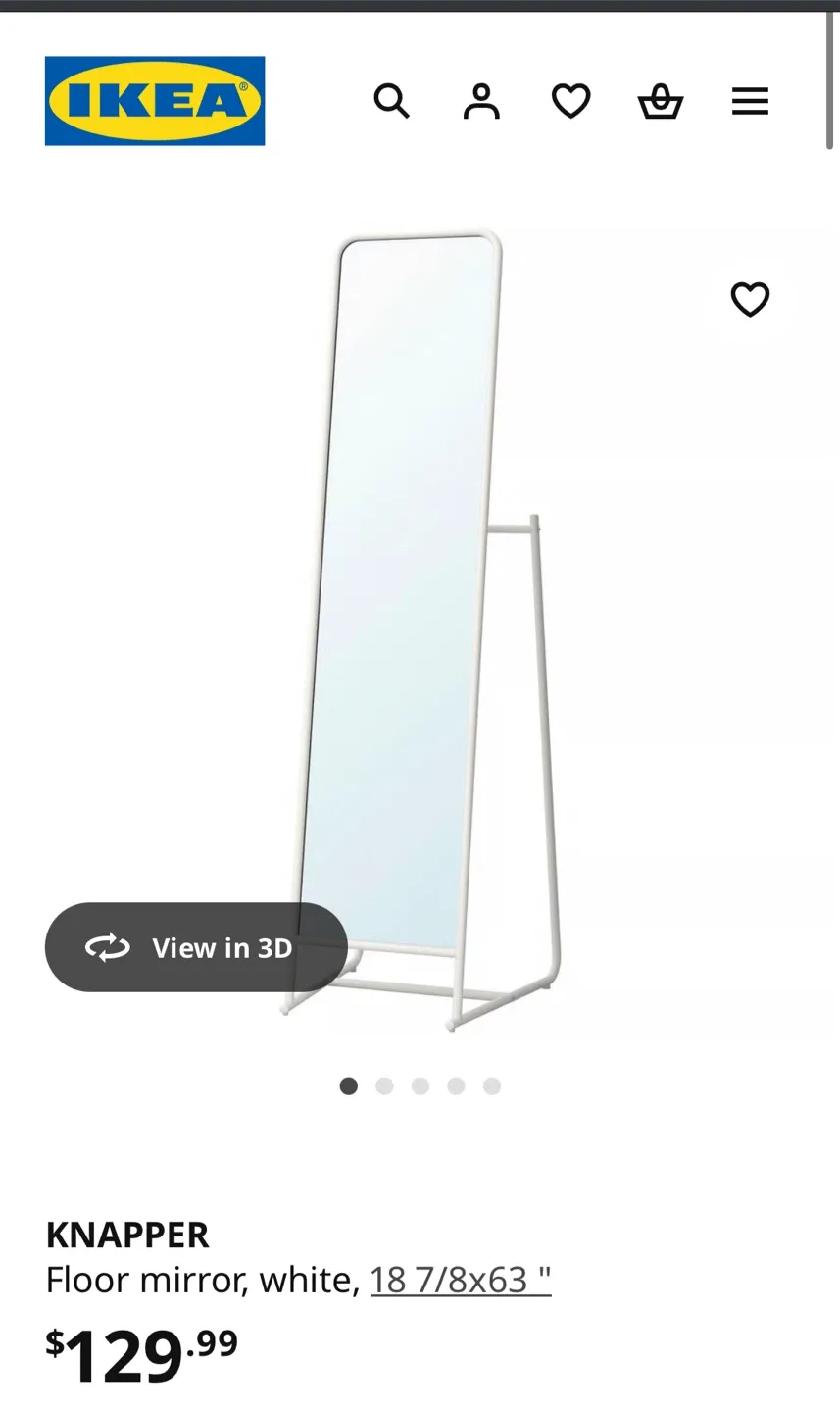Viewport: 840px width, 1412px height.
Task: Open the account profile icon
Action: 481,101
